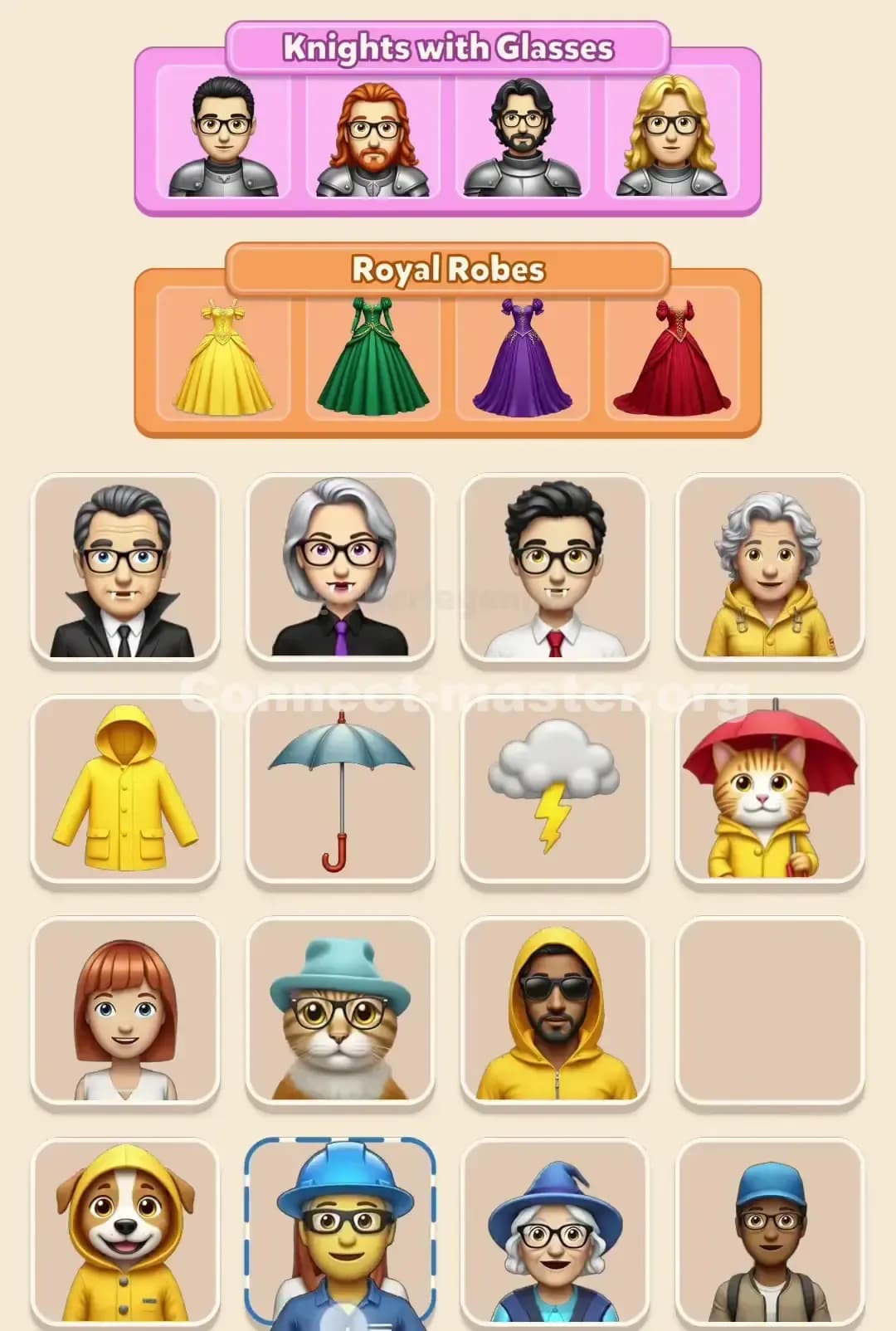Select the witch with blue pointed hat

(558, 1236)
